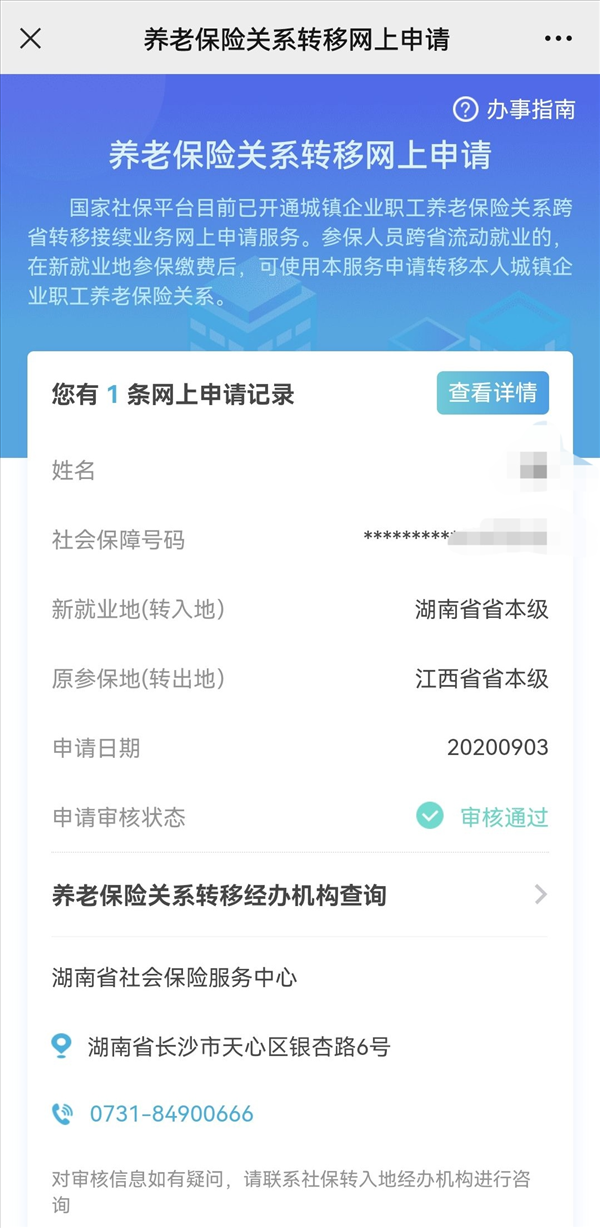The image size is (600, 1228).
Task: Open 养老保险关系转移经办机构查询 row
Action: (300, 894)
